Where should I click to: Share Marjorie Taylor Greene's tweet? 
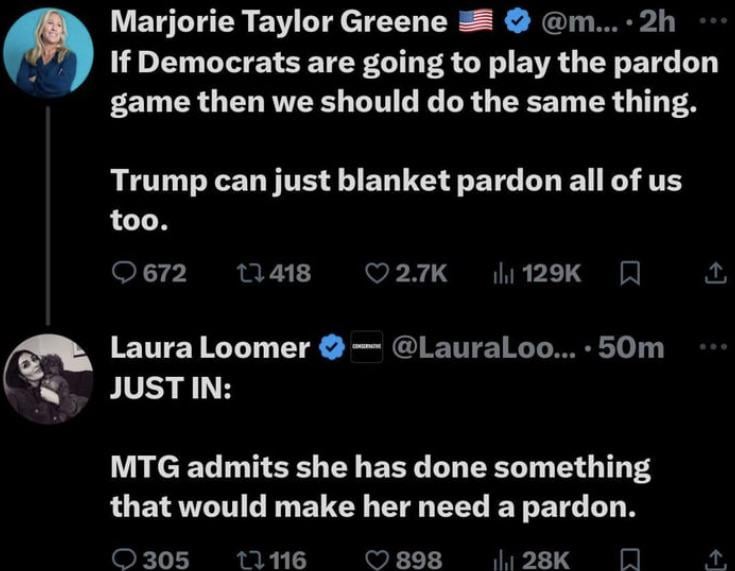point(715,273)
